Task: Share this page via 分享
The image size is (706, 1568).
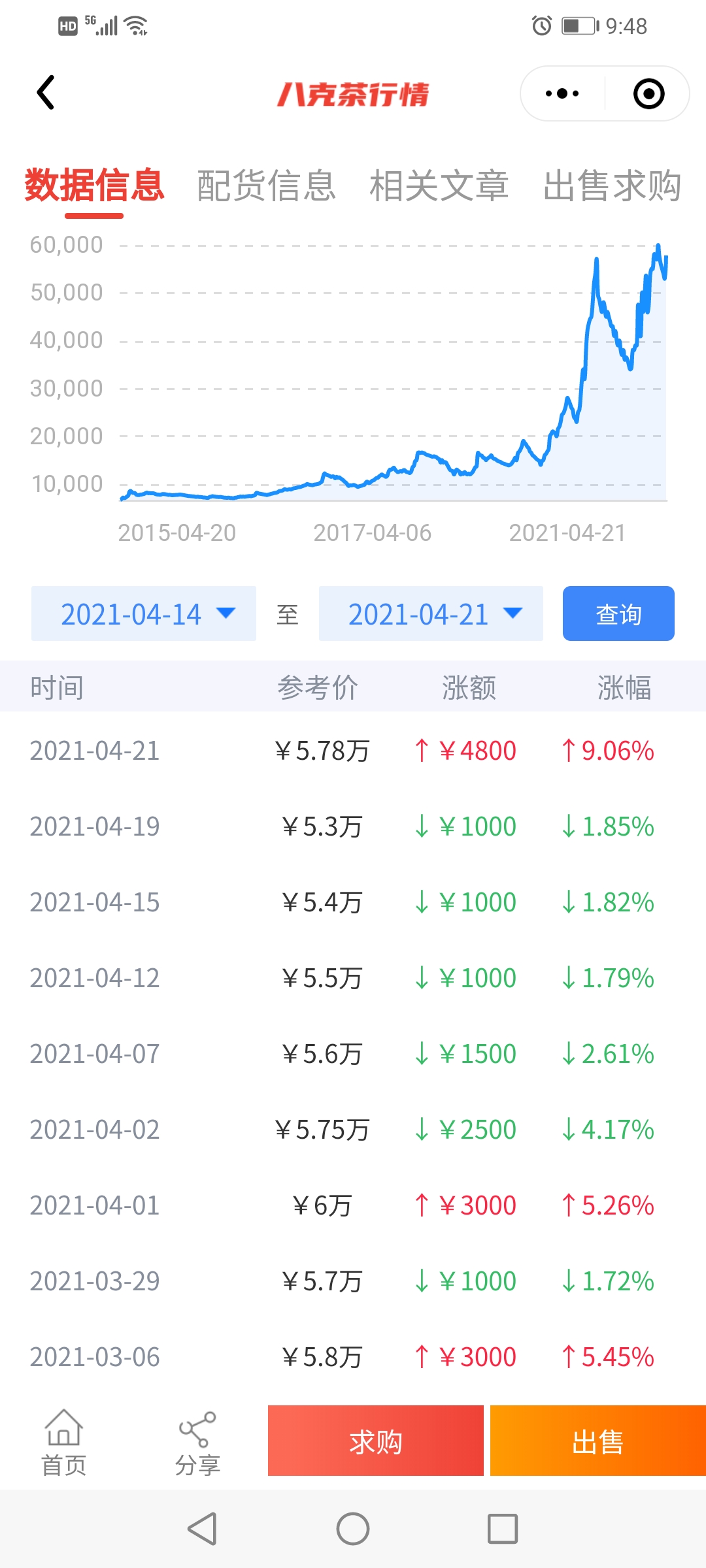Action: click(197, 1443)
